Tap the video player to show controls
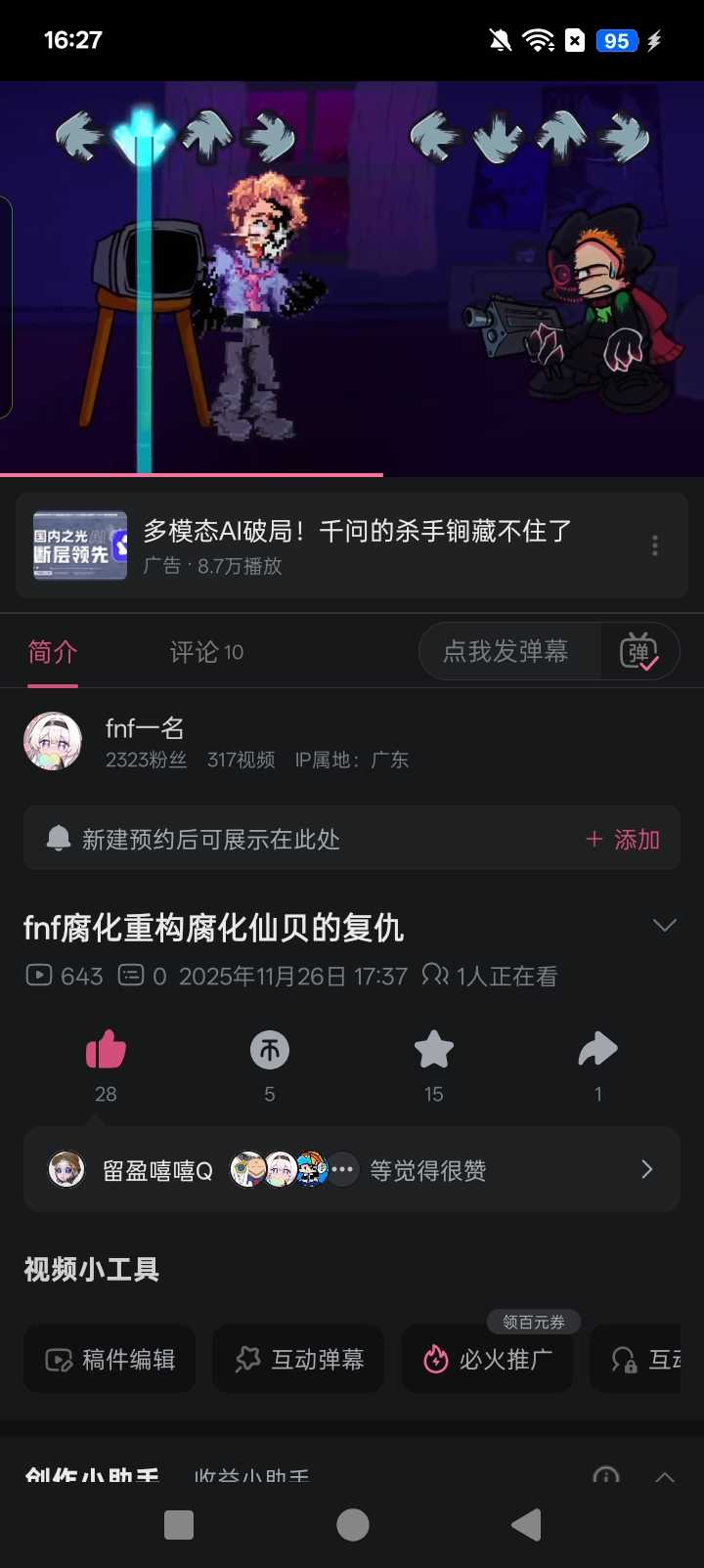The height and width of the screenshot is (1568, 704). pos(352,279)
